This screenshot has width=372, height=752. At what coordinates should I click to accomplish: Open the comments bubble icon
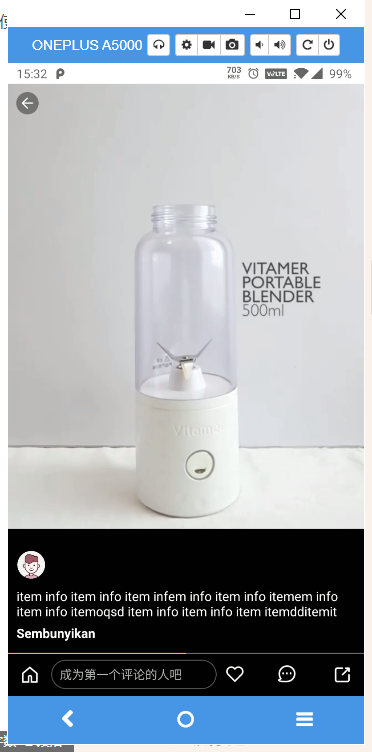[287, 674]
